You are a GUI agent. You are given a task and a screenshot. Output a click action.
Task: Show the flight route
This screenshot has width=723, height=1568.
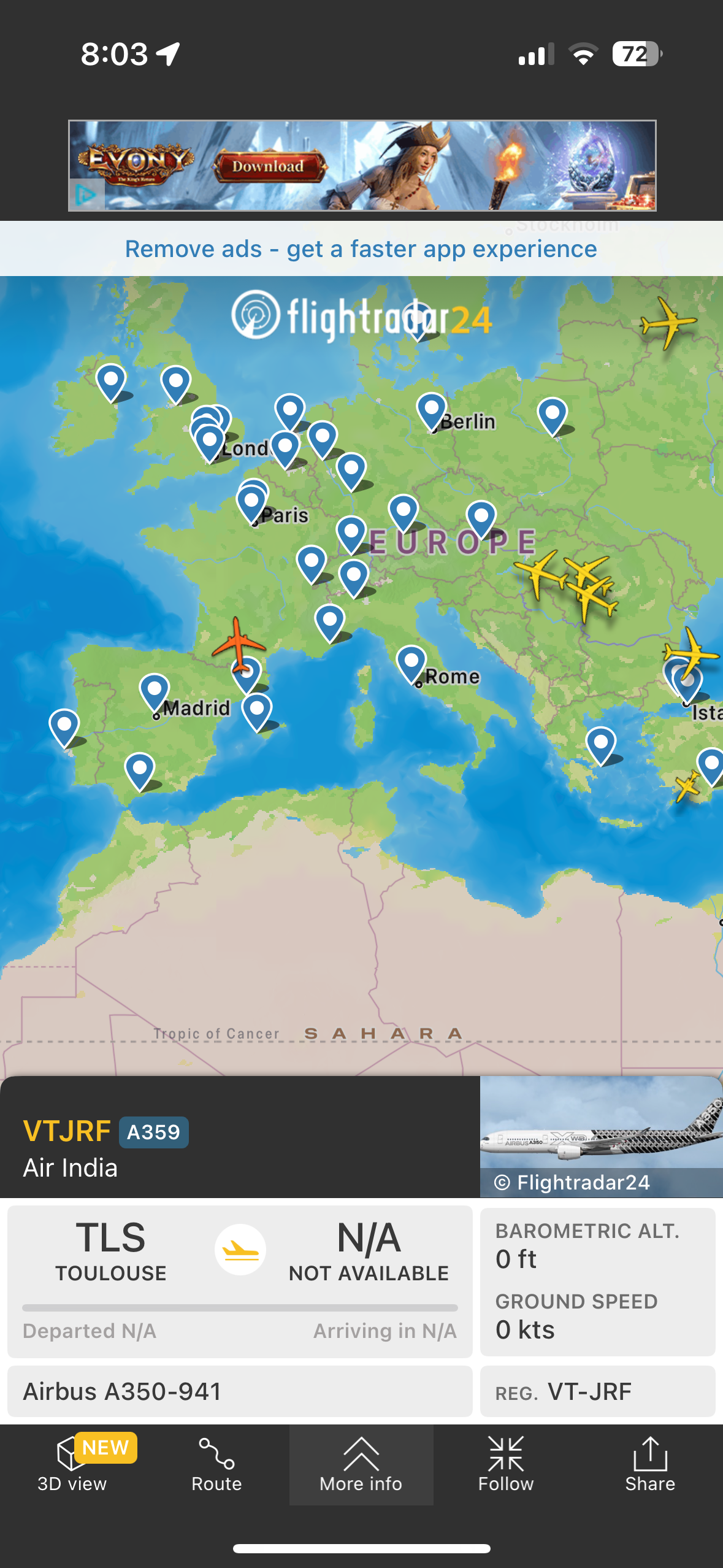tap(216, 1465)
